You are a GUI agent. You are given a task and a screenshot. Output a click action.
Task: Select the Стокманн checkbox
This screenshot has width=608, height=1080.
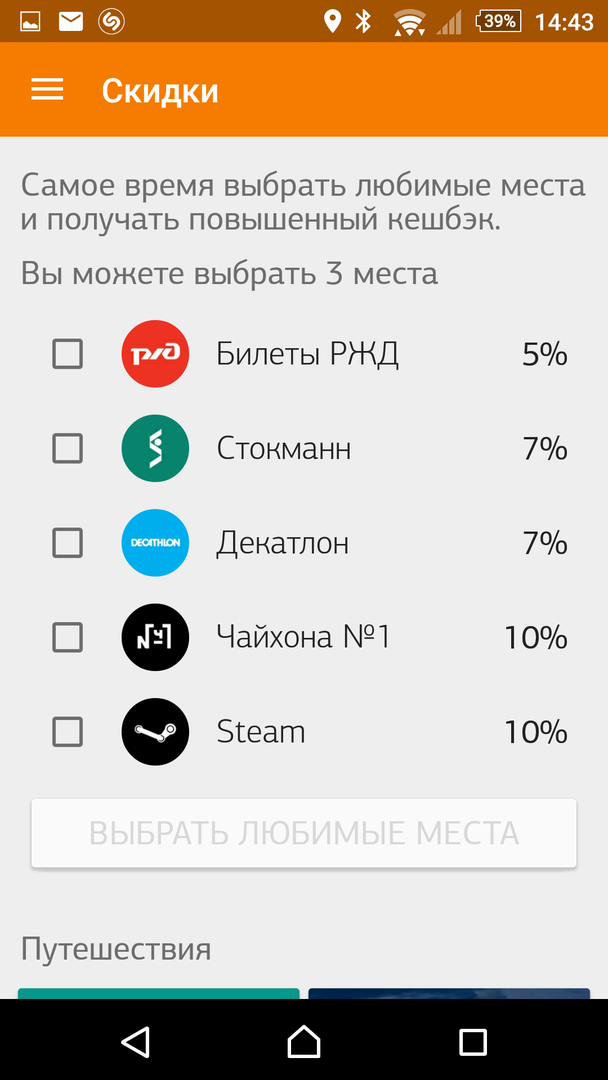click(x=67, y=449)
